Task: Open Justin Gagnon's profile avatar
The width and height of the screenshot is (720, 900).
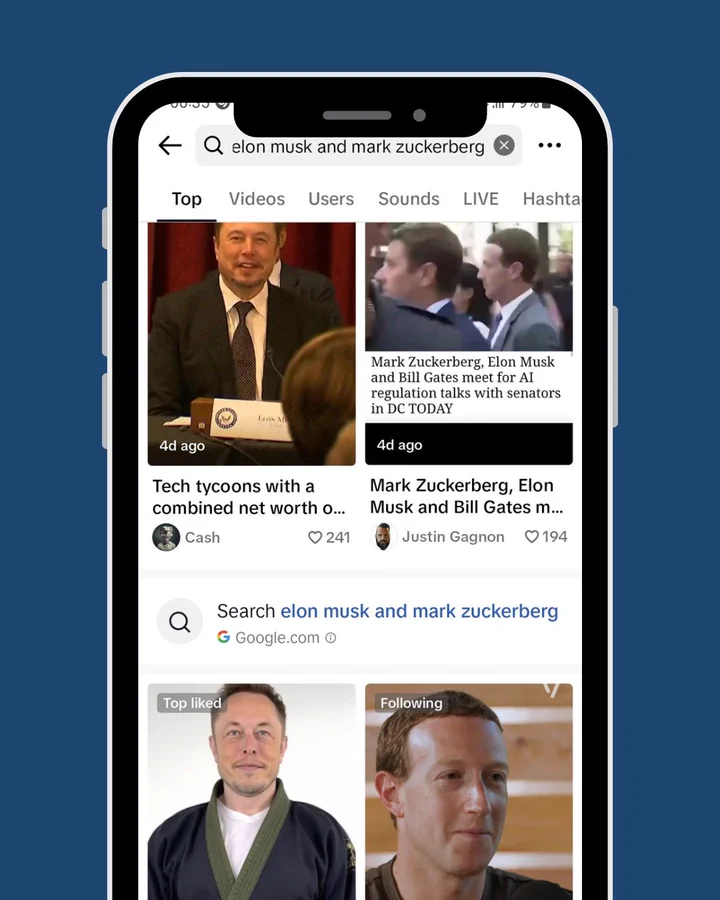Action: (x=383, y=537)
